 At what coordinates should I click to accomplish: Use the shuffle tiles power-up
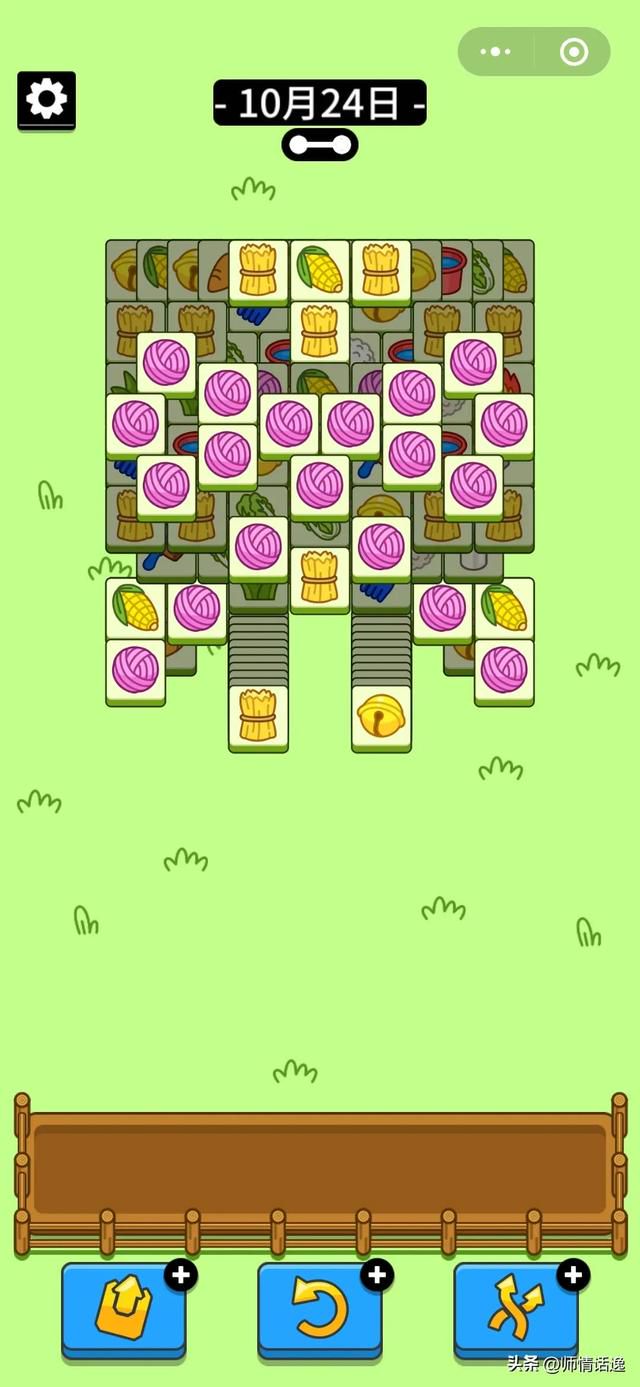[x=515, y=1310]
